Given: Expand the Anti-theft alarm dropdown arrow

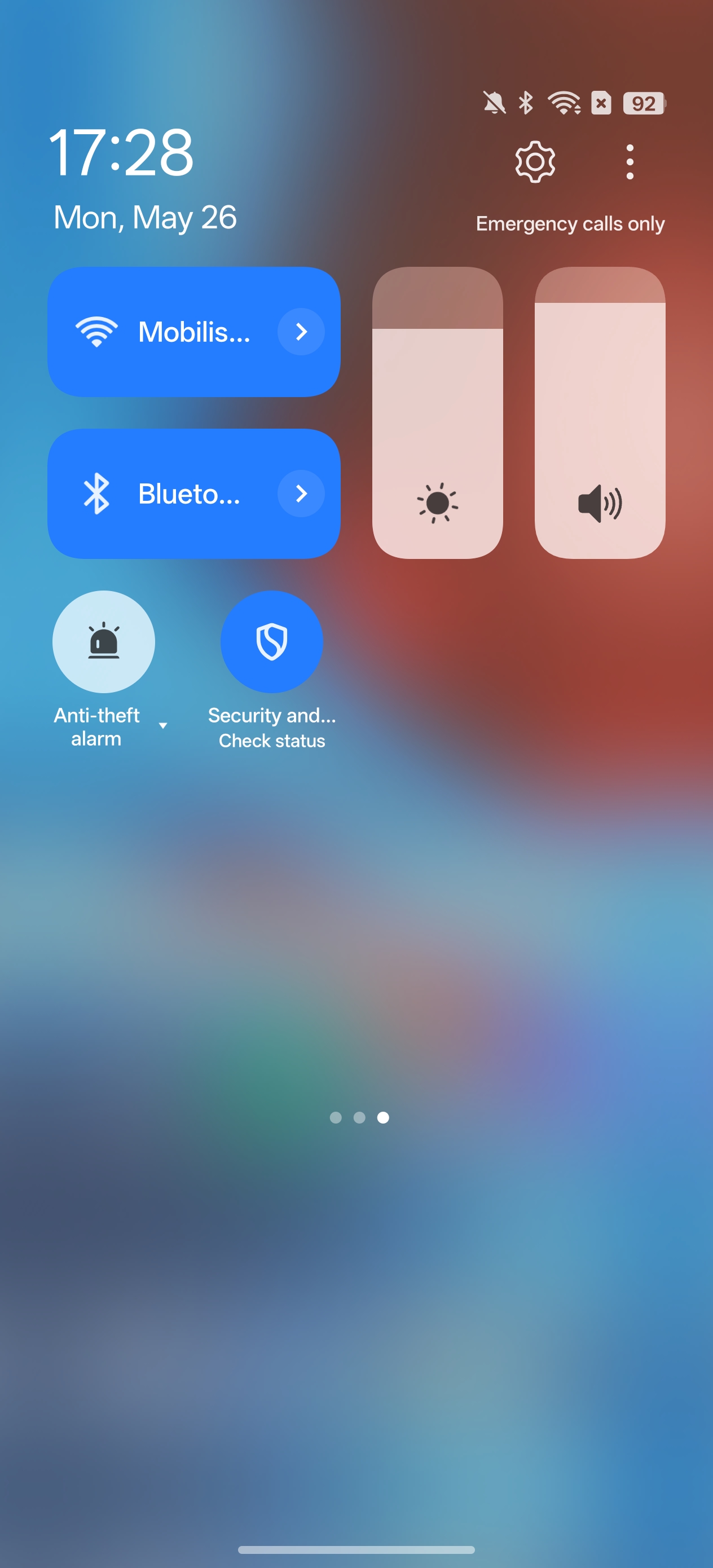Looking at the screenshot, I should (x=162, y=725).
